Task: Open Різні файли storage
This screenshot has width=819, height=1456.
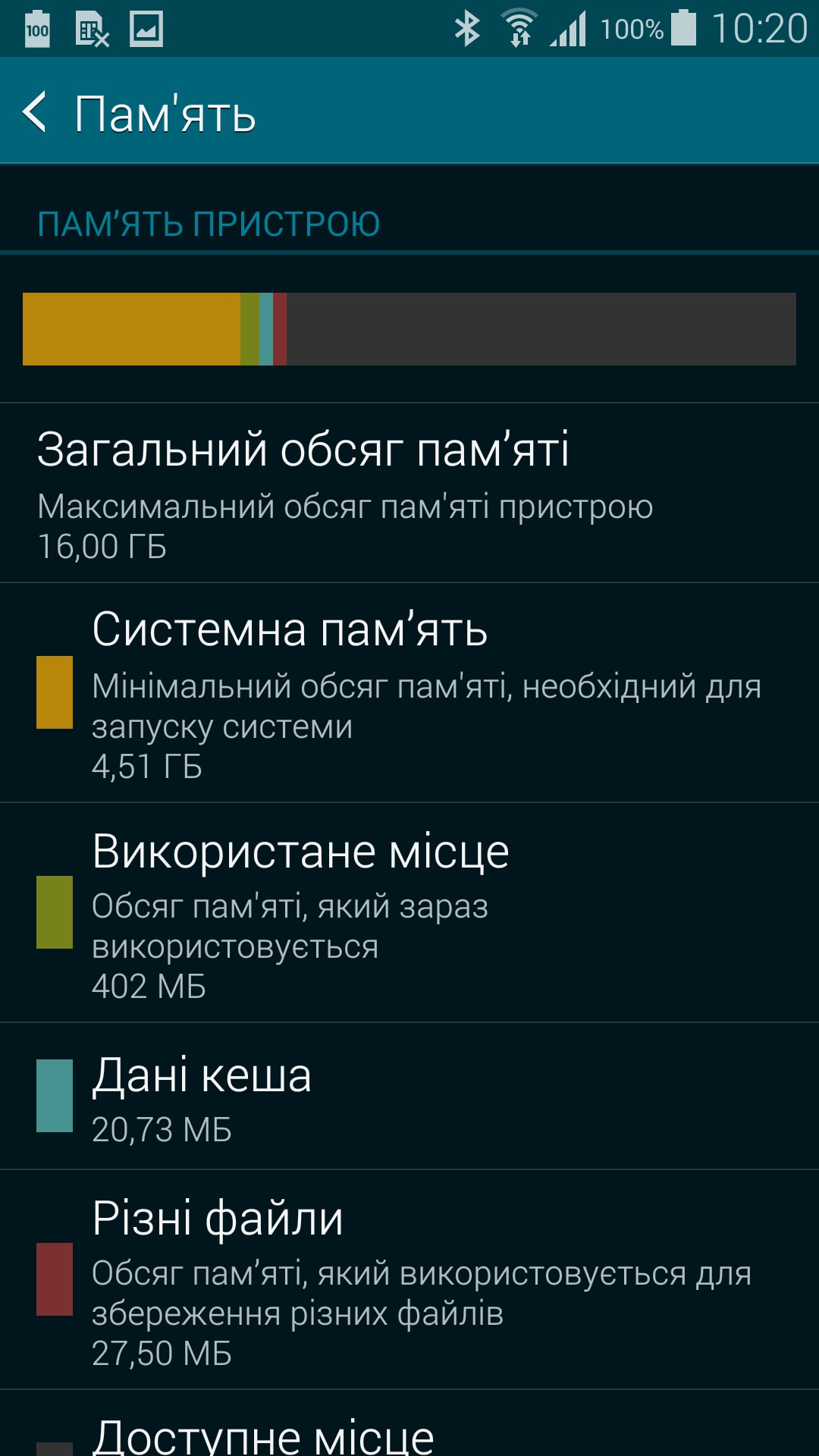Action: click(x=409, y=1279)
